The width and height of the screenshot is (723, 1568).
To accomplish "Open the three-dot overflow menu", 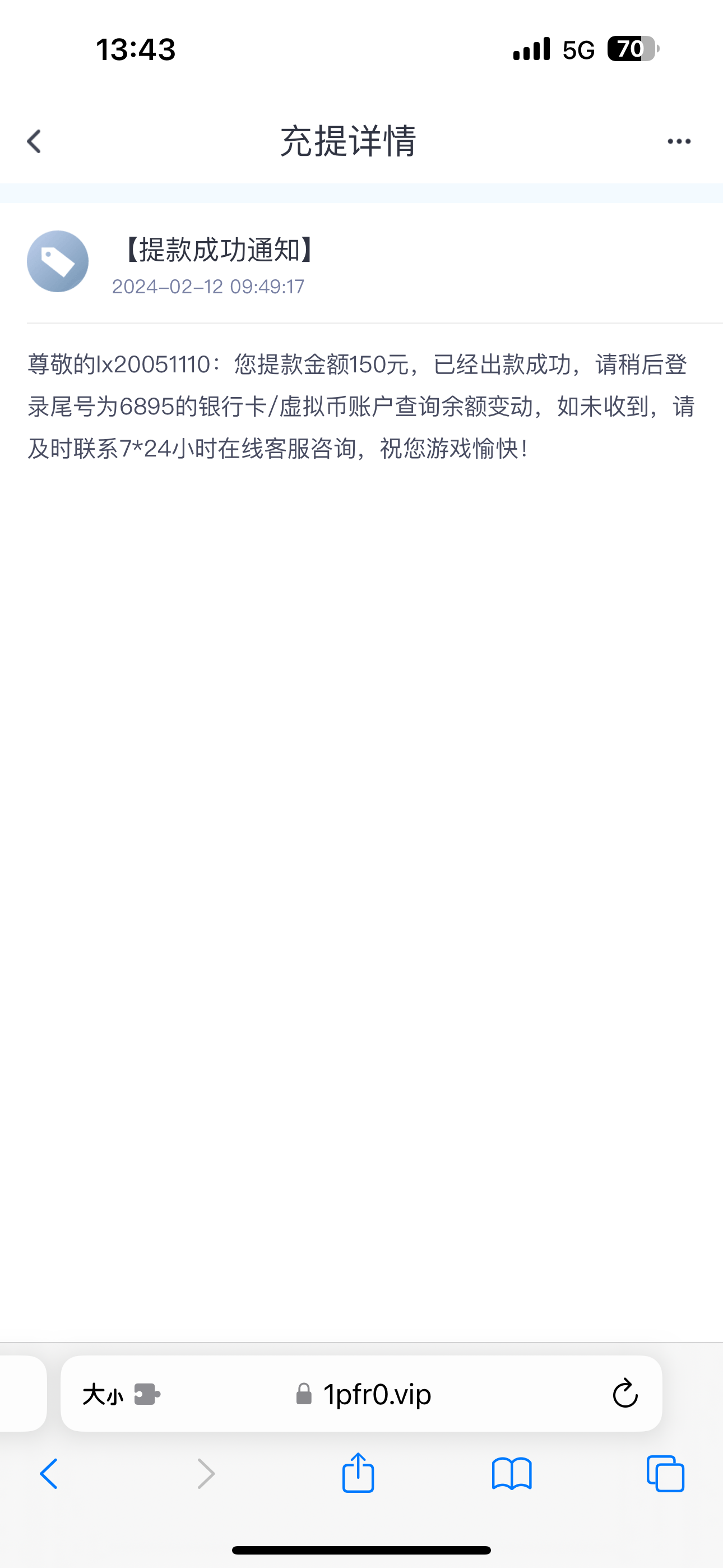I will coord(679,141).
